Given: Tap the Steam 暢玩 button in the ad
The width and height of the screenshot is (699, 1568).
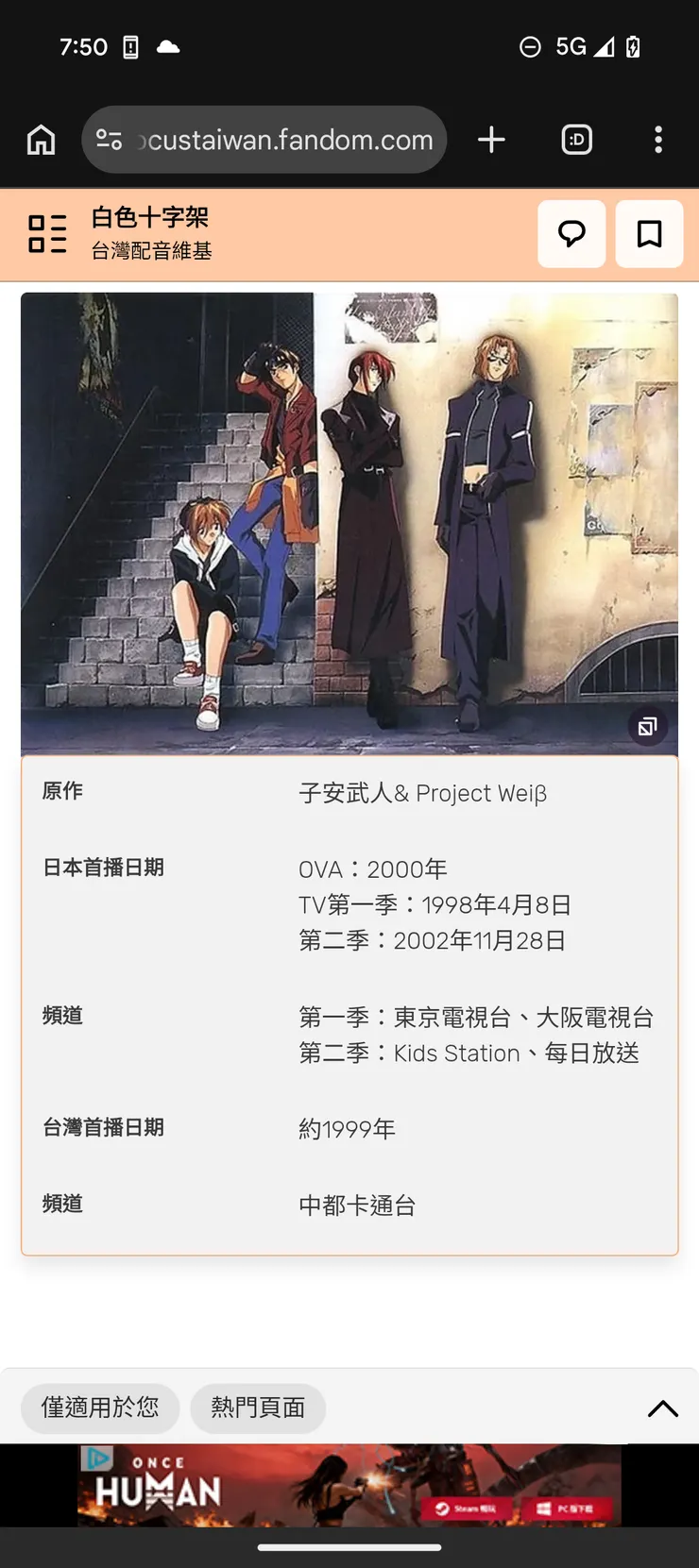Looking at the screenshot, I should (x=467, y=1509).
